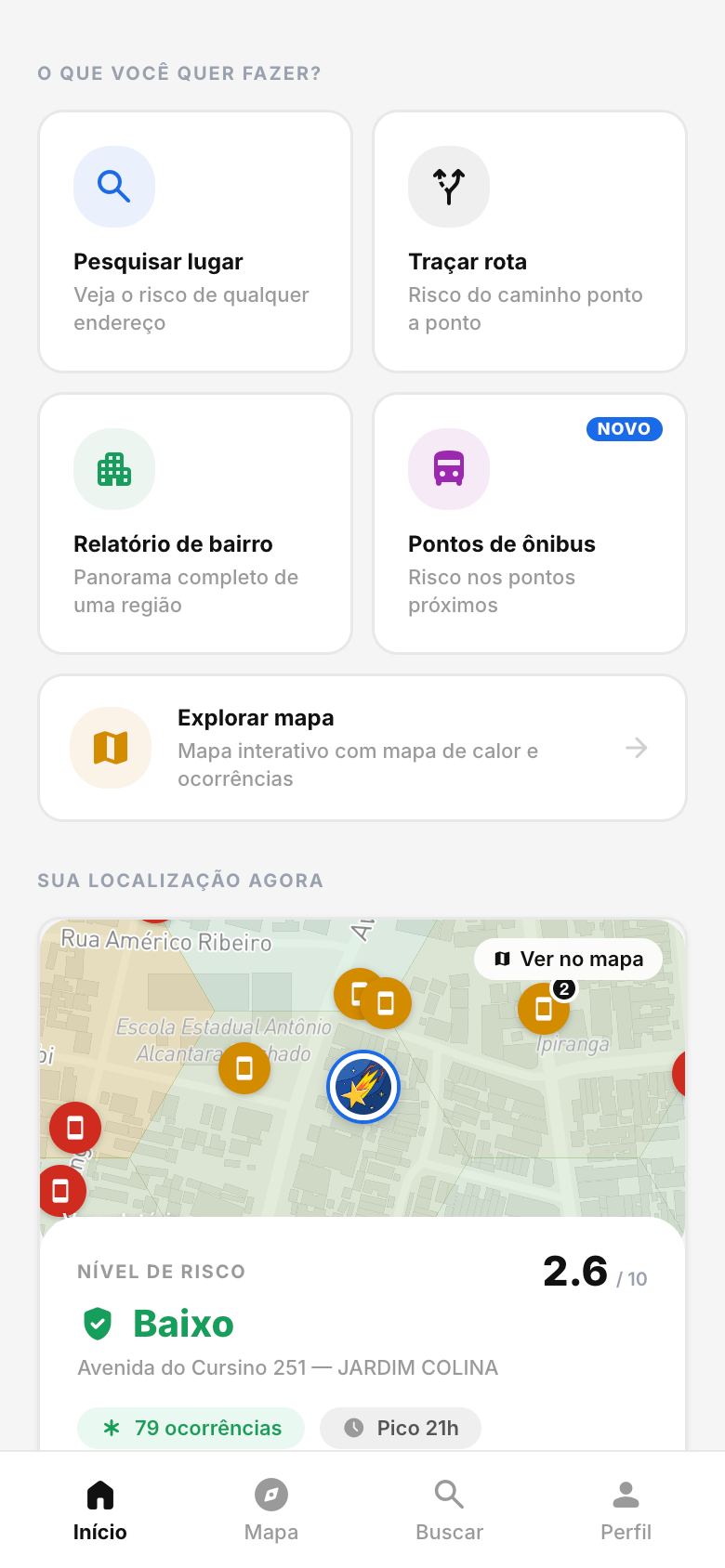Open the Relatório de bairro building icon
This screenshot has height=1568, width=725.
[x=114, y=469]
